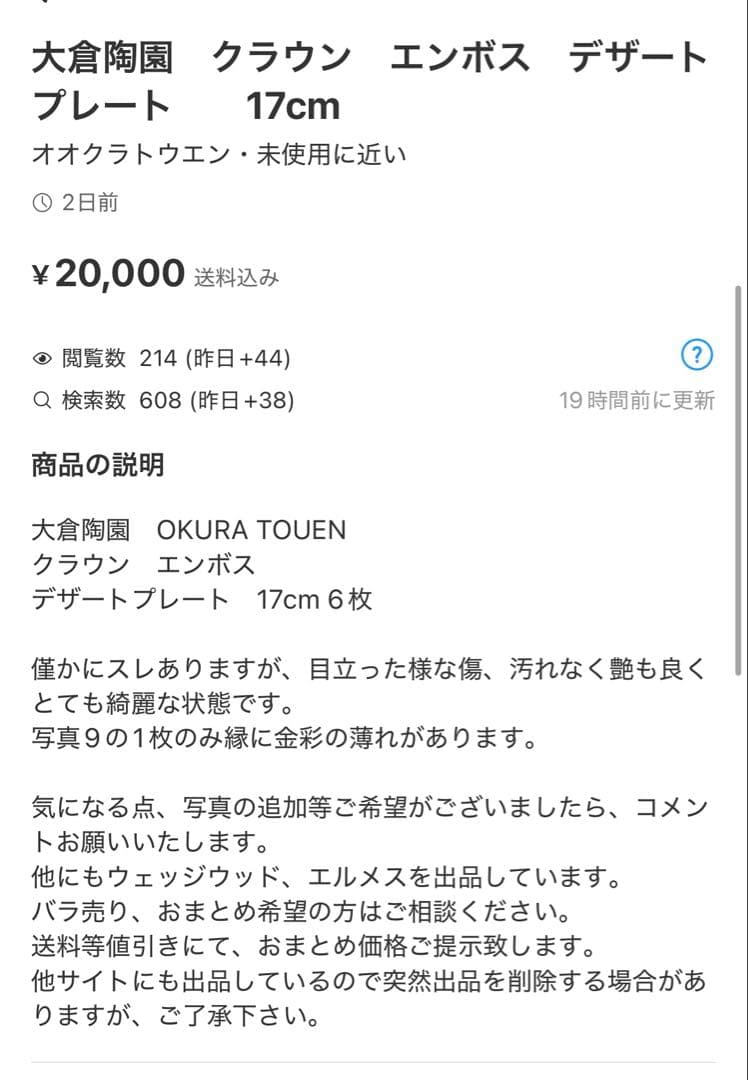748x1080 pixels.
Task: Open the help icon beside view counts
Action: click(696, 355)
